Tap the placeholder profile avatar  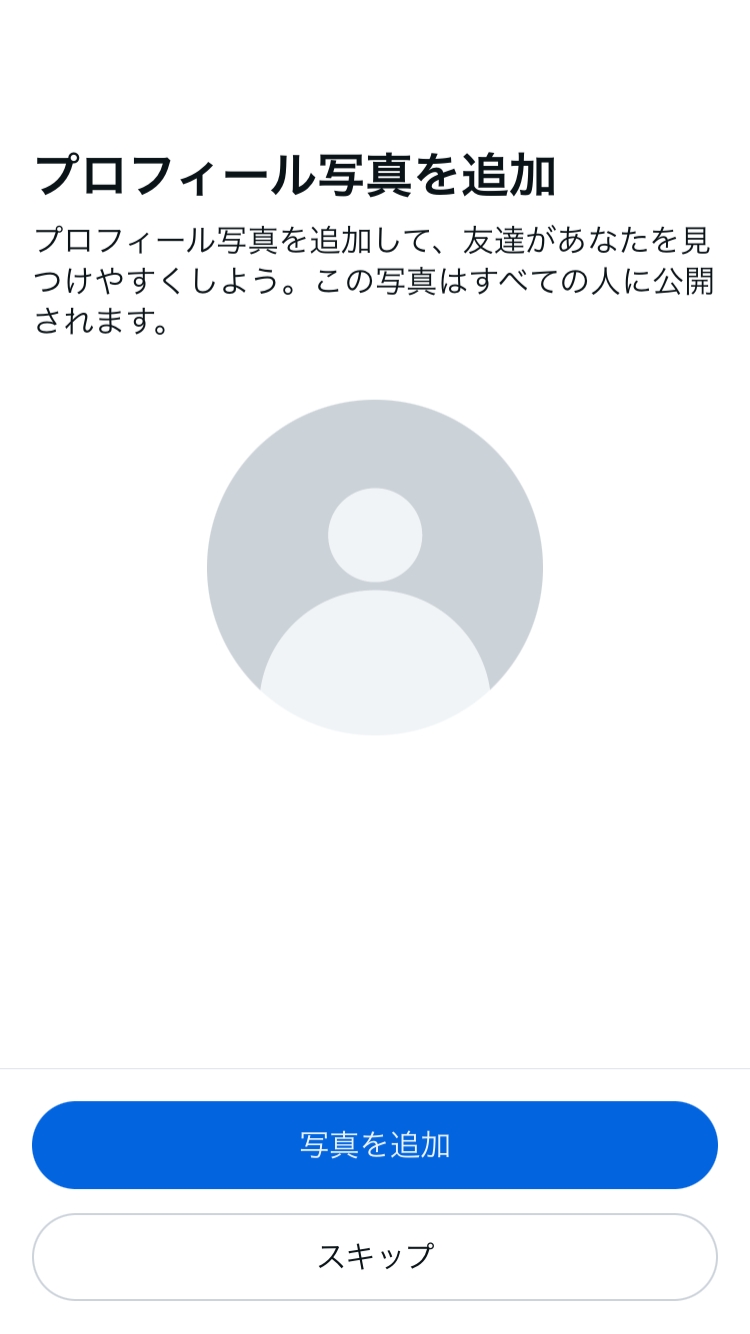[375, 567]
